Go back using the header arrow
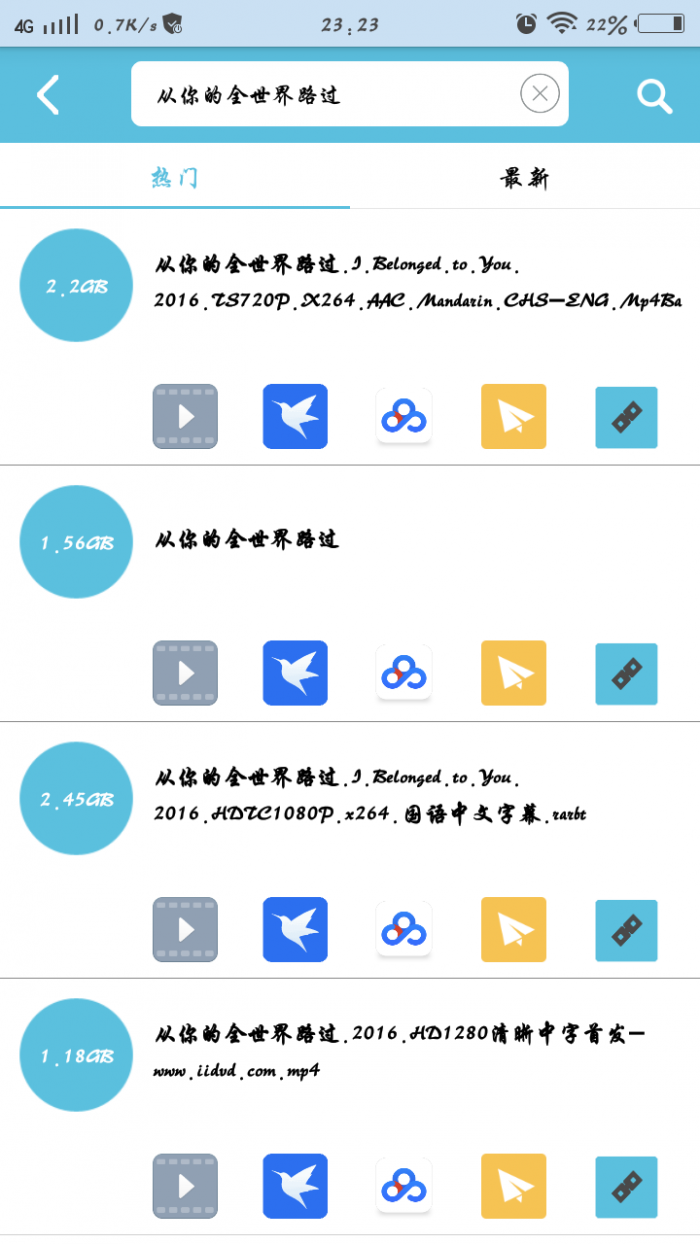The width and height of the screenshot is (700, 1244). (x=48, y=95)
